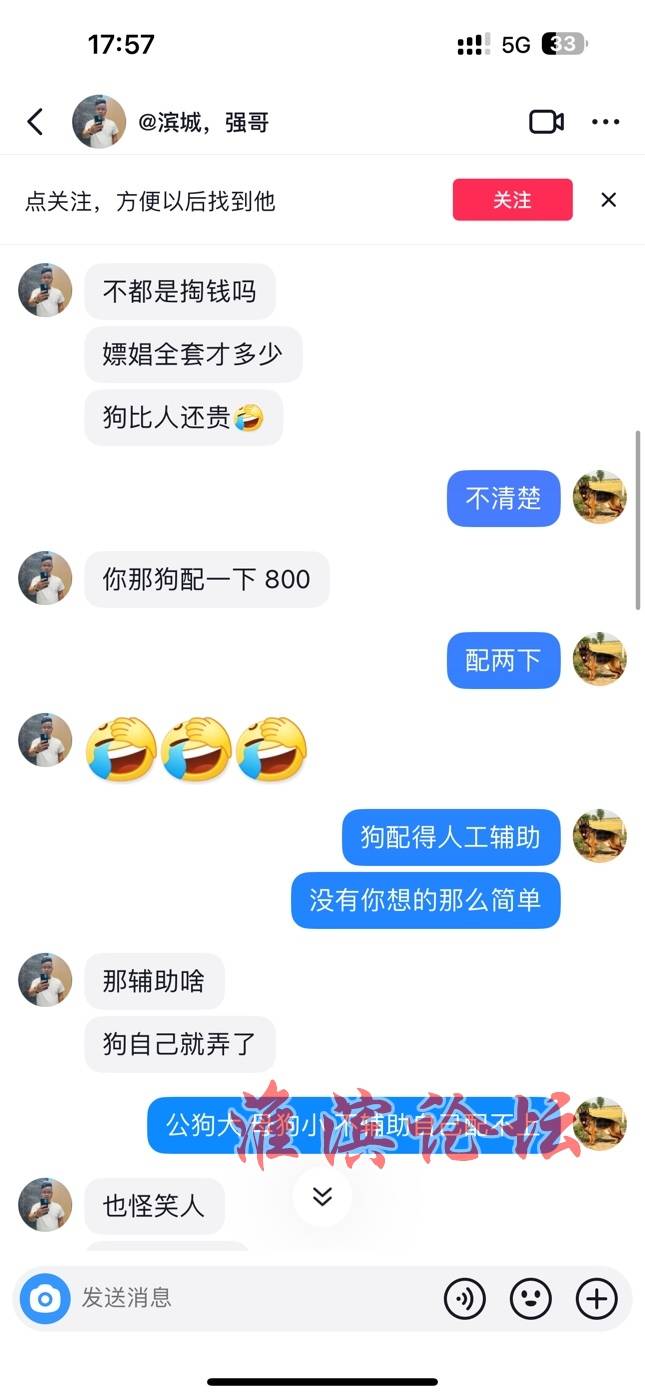Open the plus attachments menu
The width and height of the screenshot is (645, 1398).
pos(597,1298)
